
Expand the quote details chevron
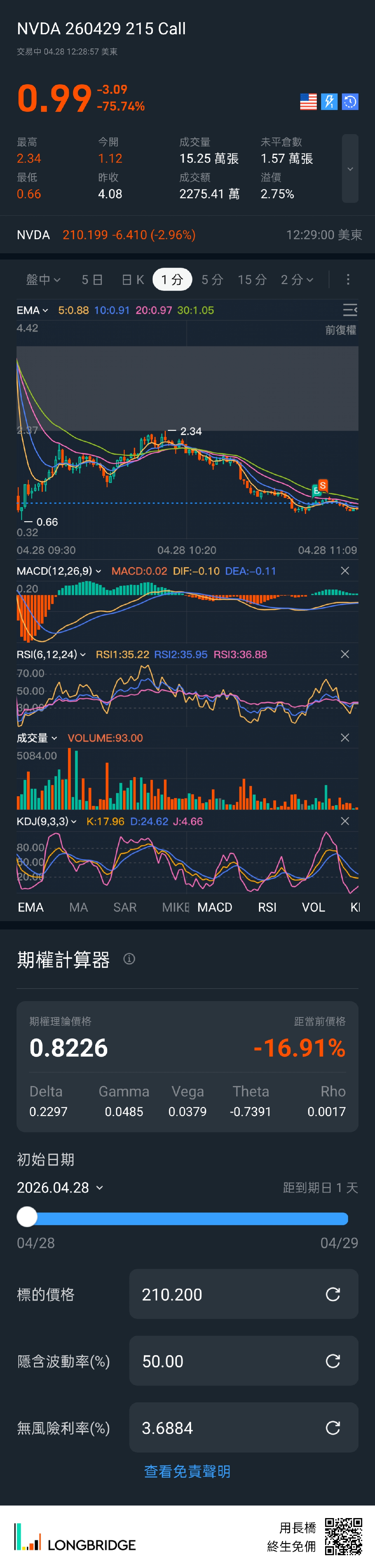(350, 169)
